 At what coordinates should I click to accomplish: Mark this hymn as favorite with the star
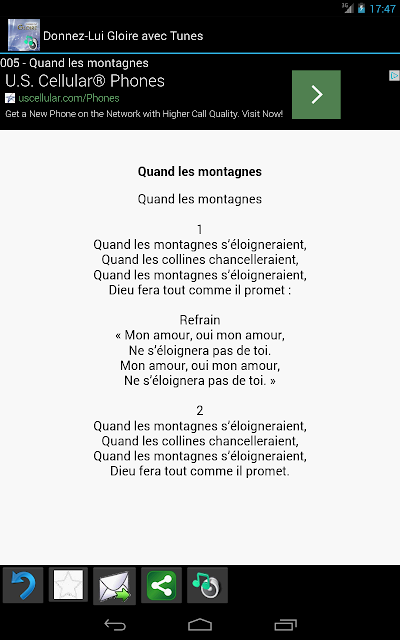(x=68, y=585)
